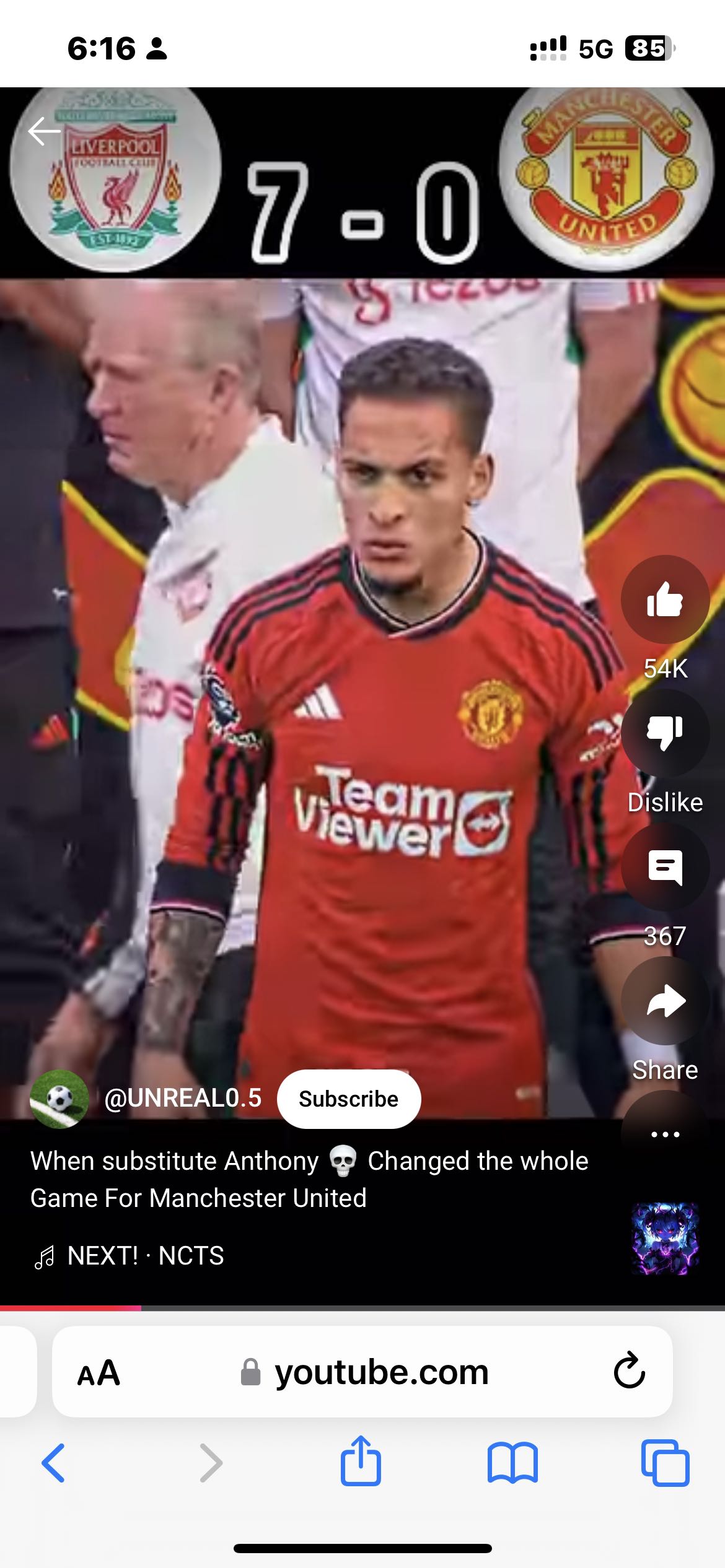The image size is (725, 1568).
Task: Open the @UNREAL0.5 channel profile
Action: click(182, 1099)
